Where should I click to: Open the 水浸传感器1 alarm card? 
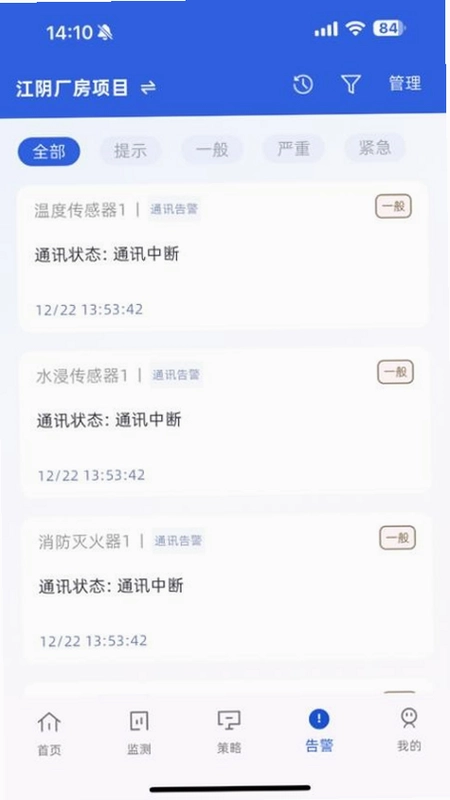coord(224,422)
